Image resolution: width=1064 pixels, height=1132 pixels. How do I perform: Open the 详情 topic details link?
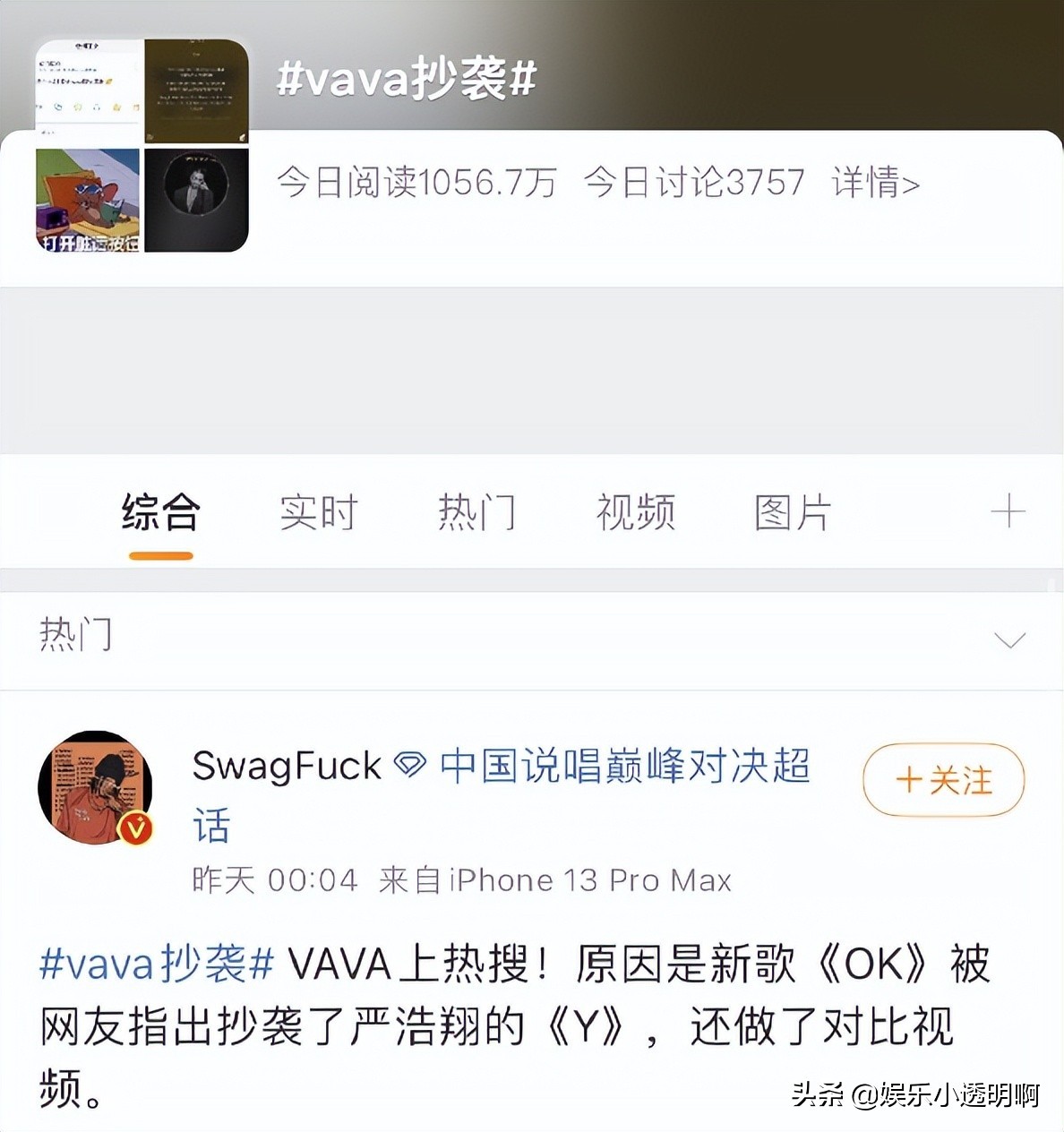(x=875, y=183)
